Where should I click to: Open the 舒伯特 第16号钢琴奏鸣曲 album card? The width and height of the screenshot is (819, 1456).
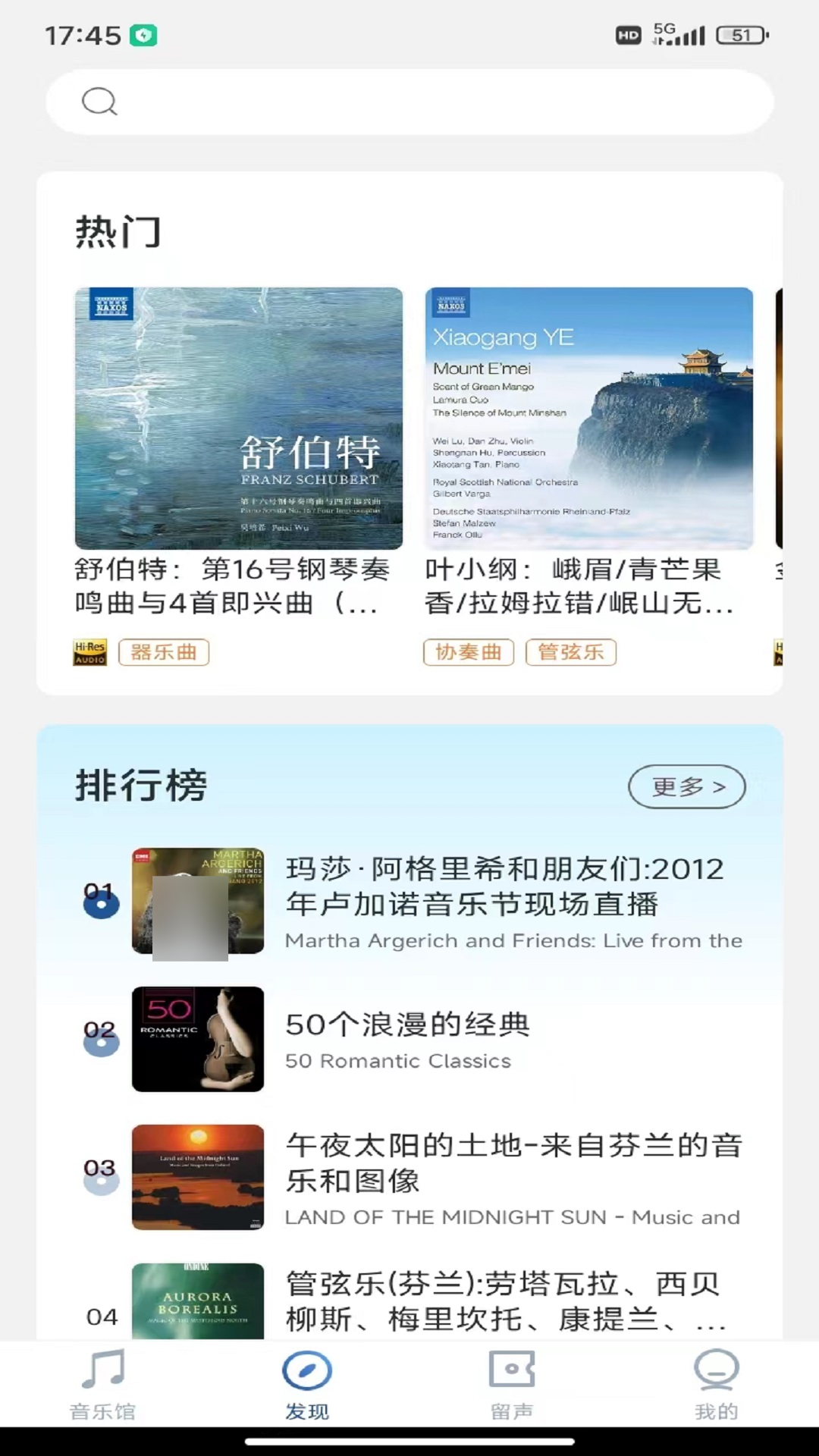point(238,419)
